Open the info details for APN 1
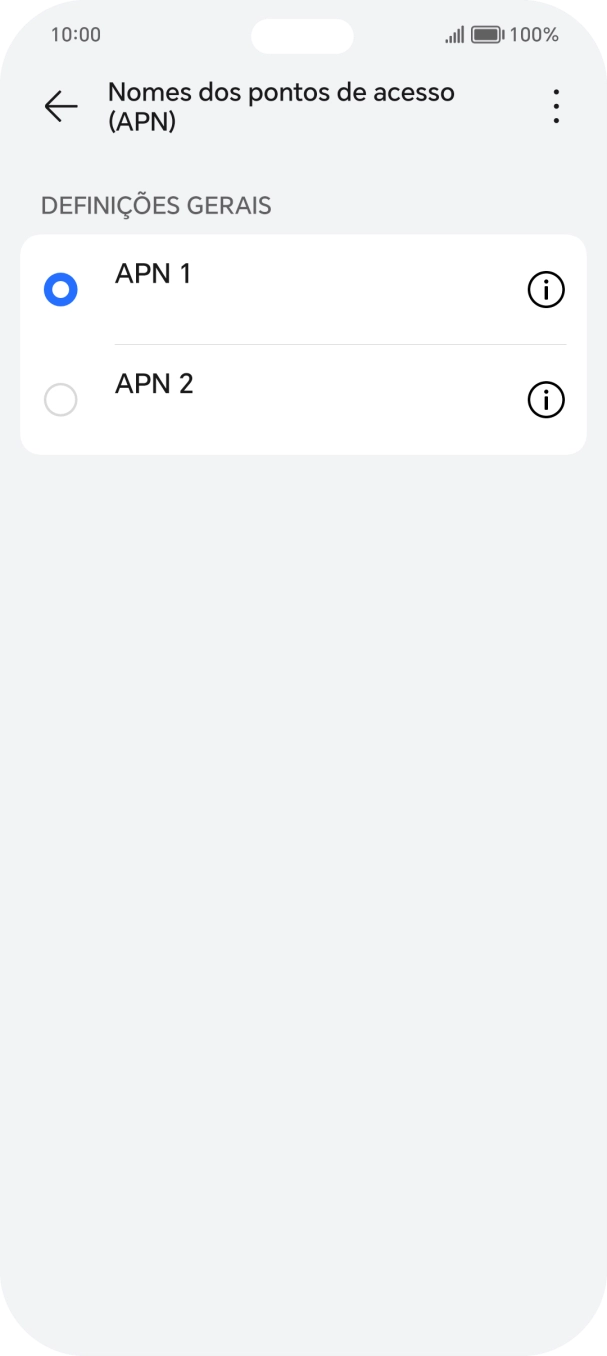Viewport: 607px width, 1356px height. point(546,290)
